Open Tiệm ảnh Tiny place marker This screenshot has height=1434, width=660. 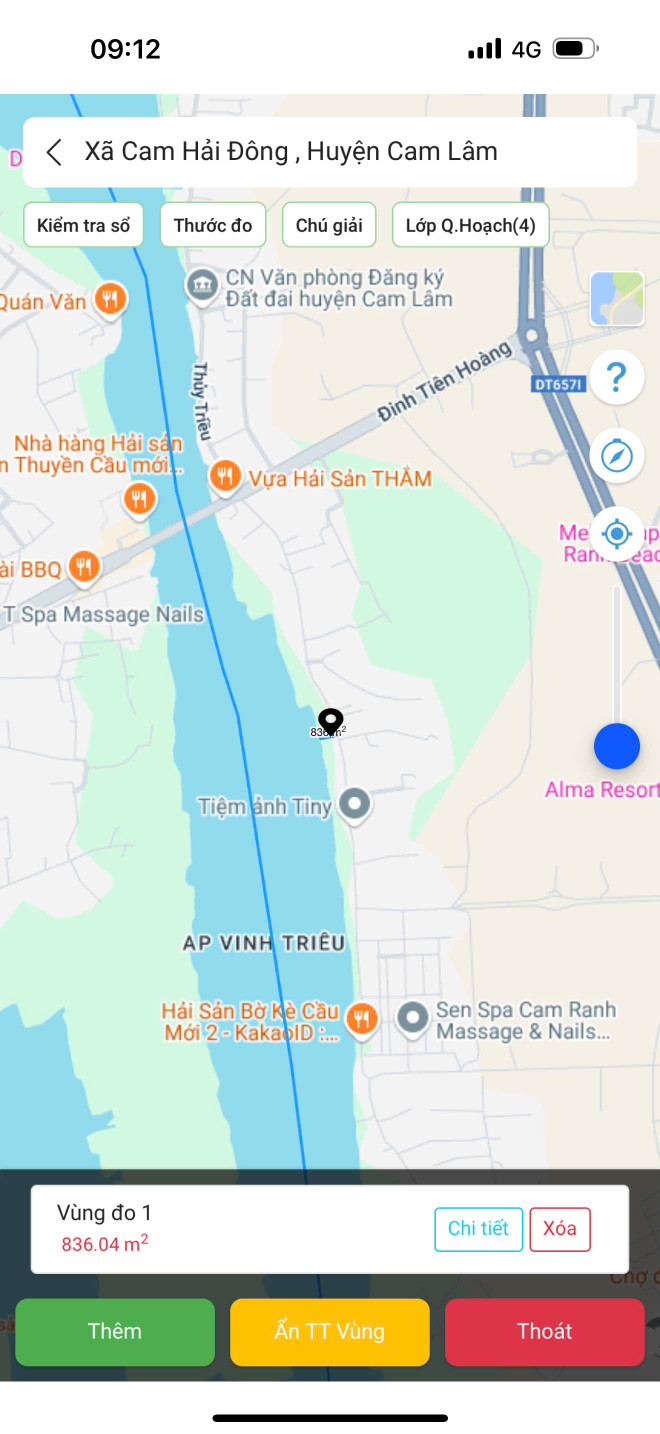point(354,804)
